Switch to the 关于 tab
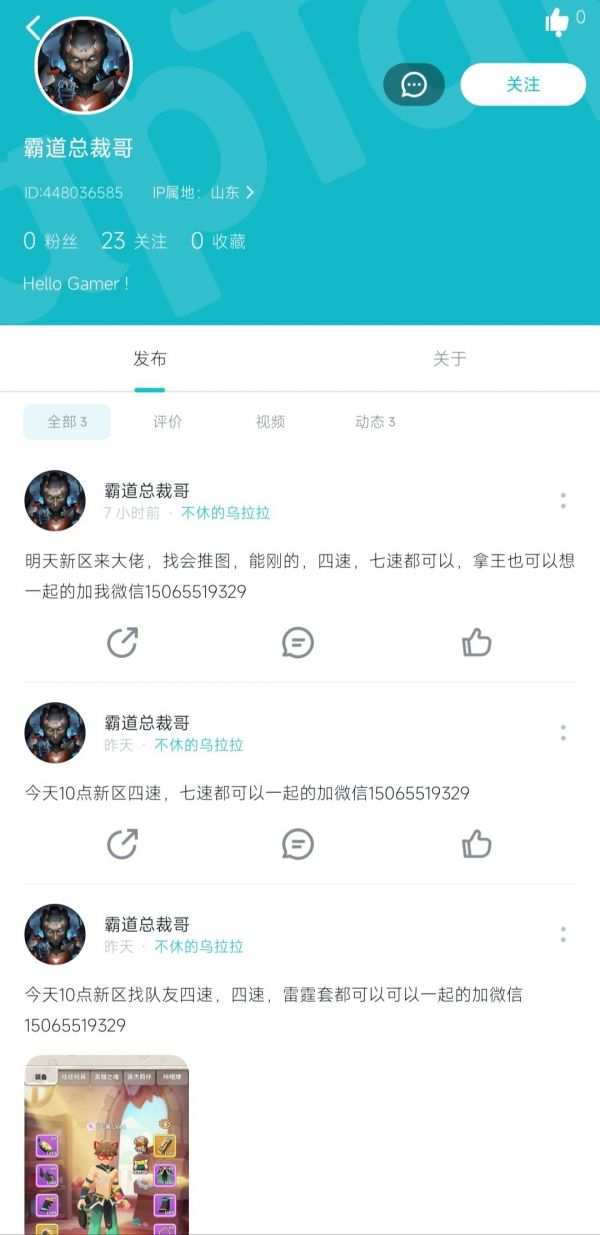The image size is (600, 1235). point(449,359)
